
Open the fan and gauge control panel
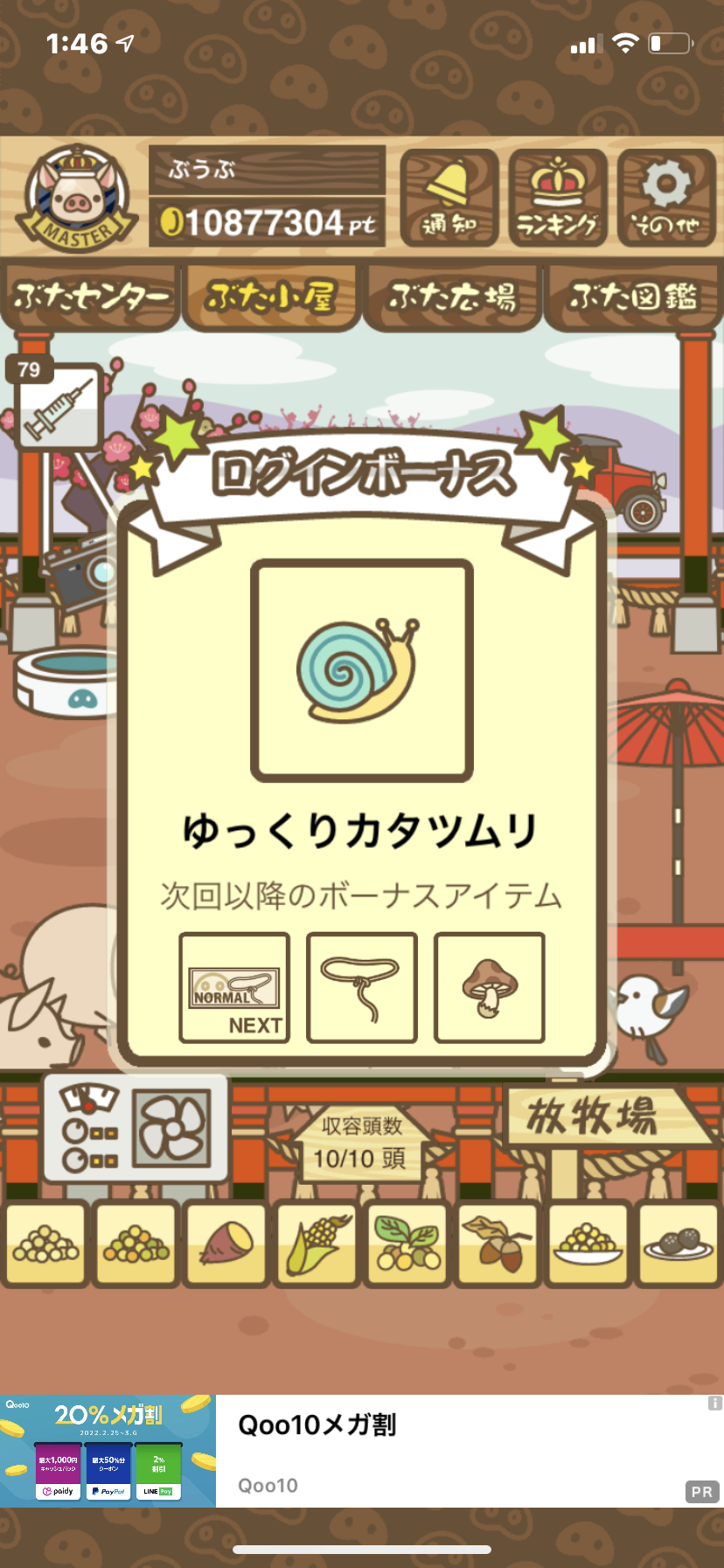[x=136, y=1128]
